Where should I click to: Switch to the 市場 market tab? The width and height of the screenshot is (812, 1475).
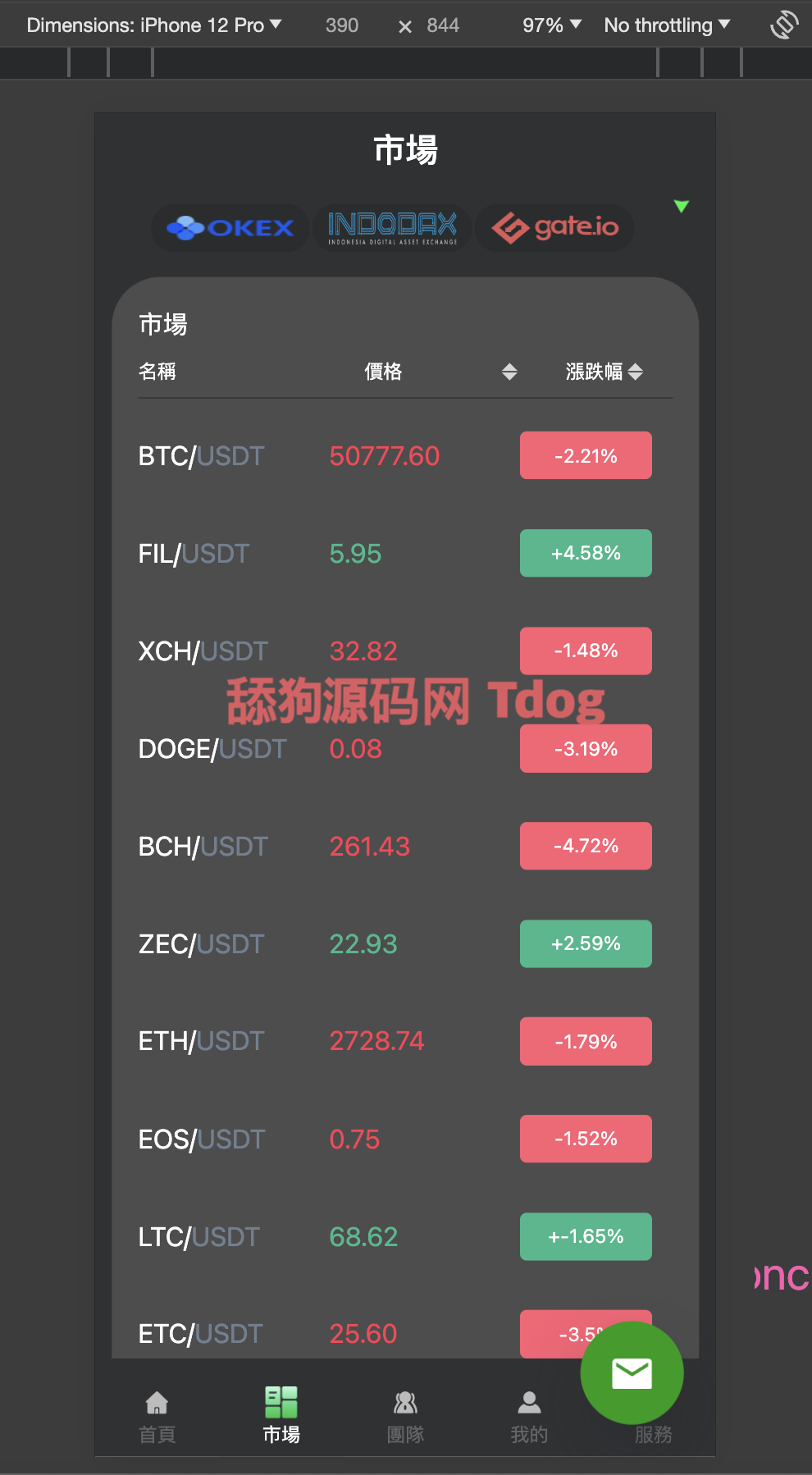(281, 1415)
